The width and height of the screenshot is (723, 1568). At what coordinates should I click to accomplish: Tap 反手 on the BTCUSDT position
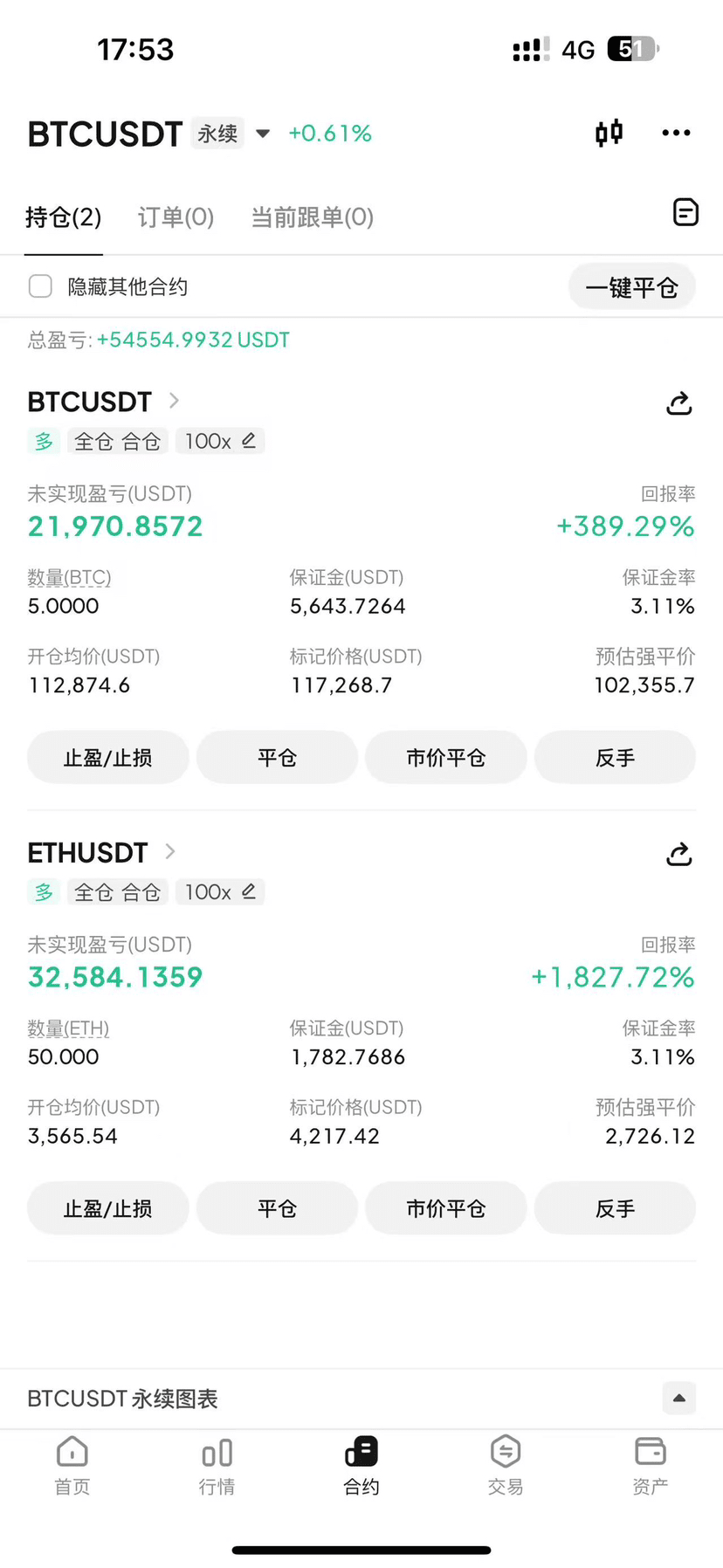(x=615, y=757)
